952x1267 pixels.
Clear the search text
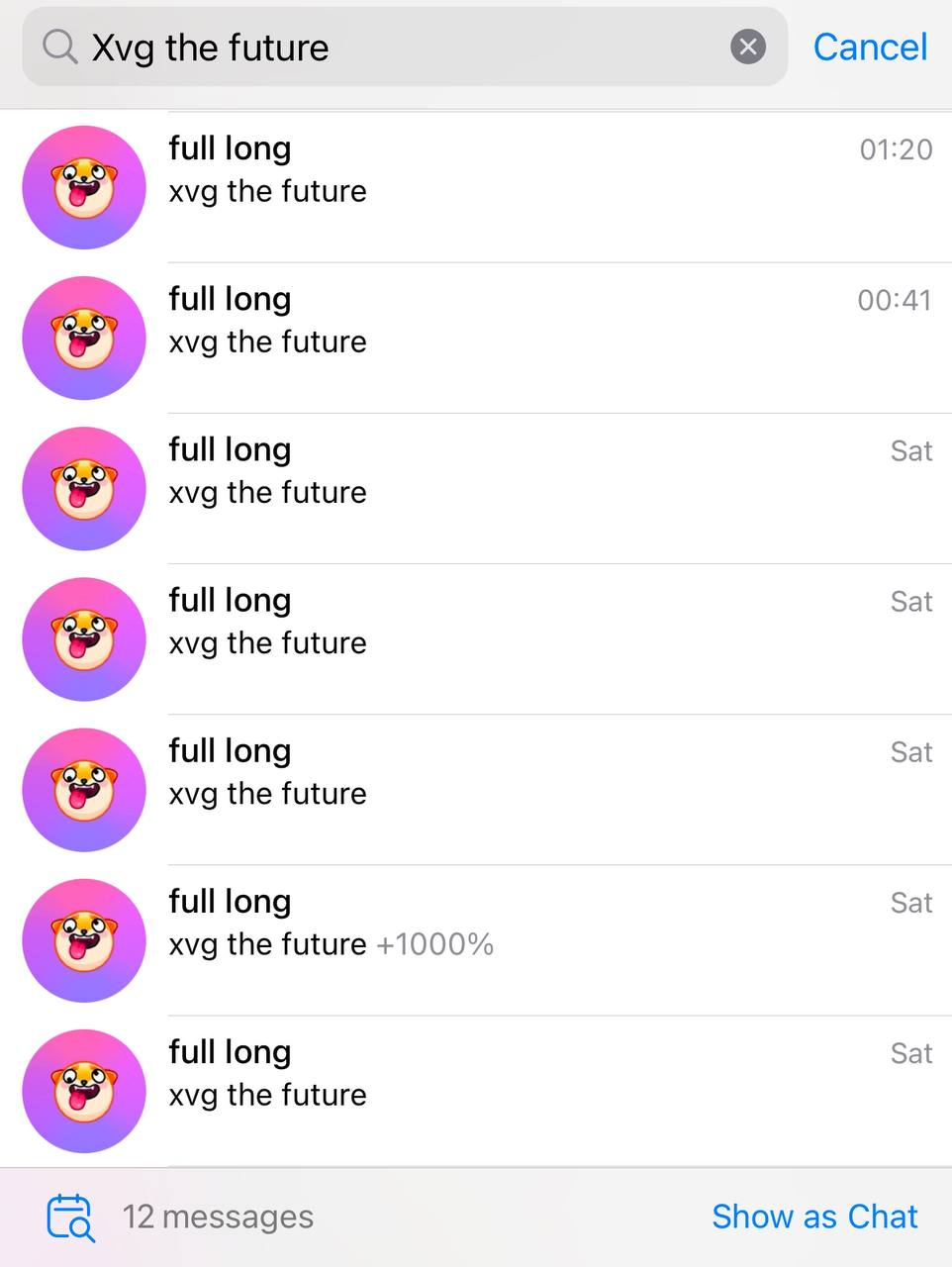(x=748, y=47)
